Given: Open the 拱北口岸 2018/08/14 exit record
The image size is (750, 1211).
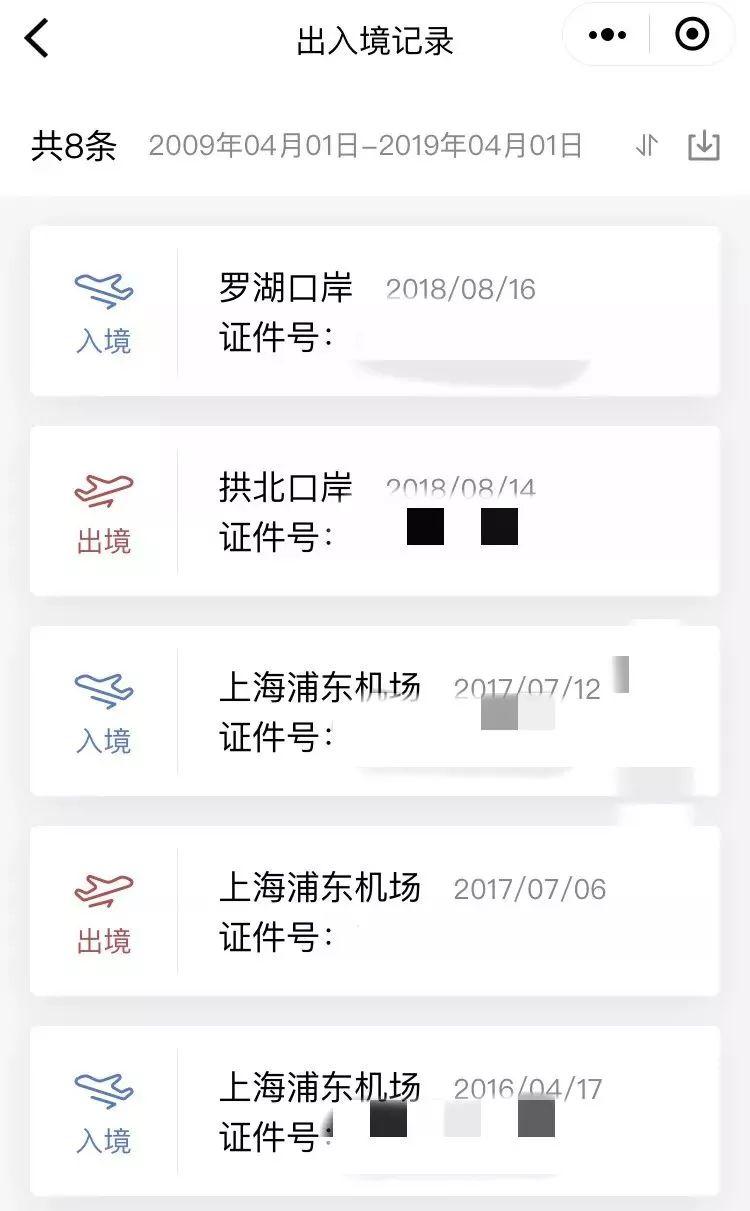Looking at the screenshot, I should pyautogui.click(x=375, y=511).
